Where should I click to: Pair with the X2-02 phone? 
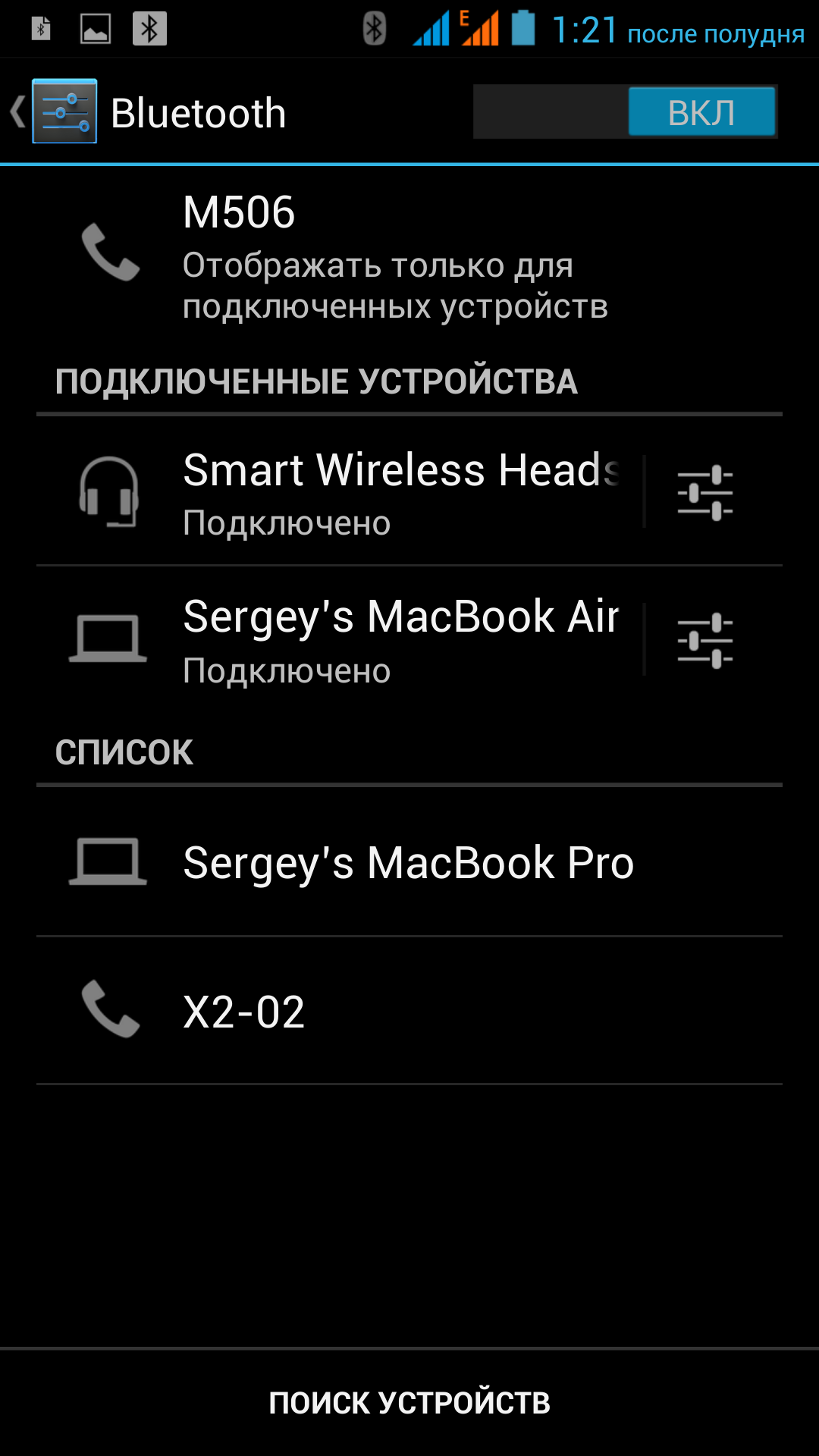pos(409,1011)
